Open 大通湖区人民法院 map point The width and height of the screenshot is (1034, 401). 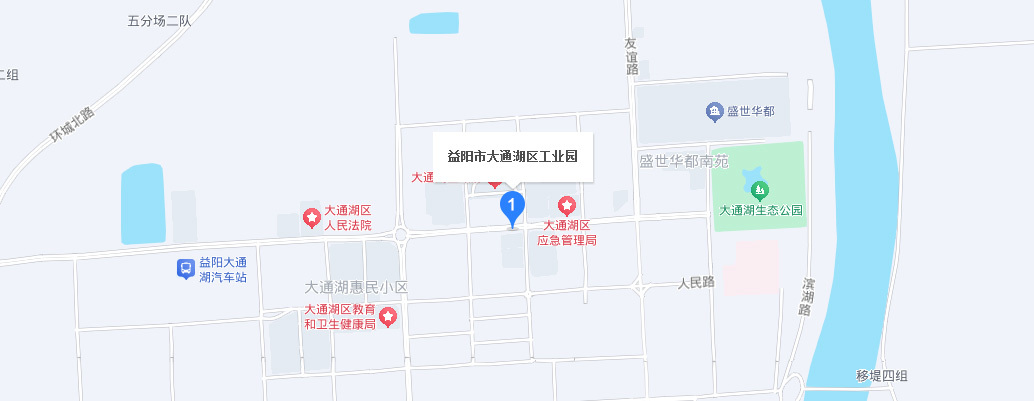coord(312,218)
